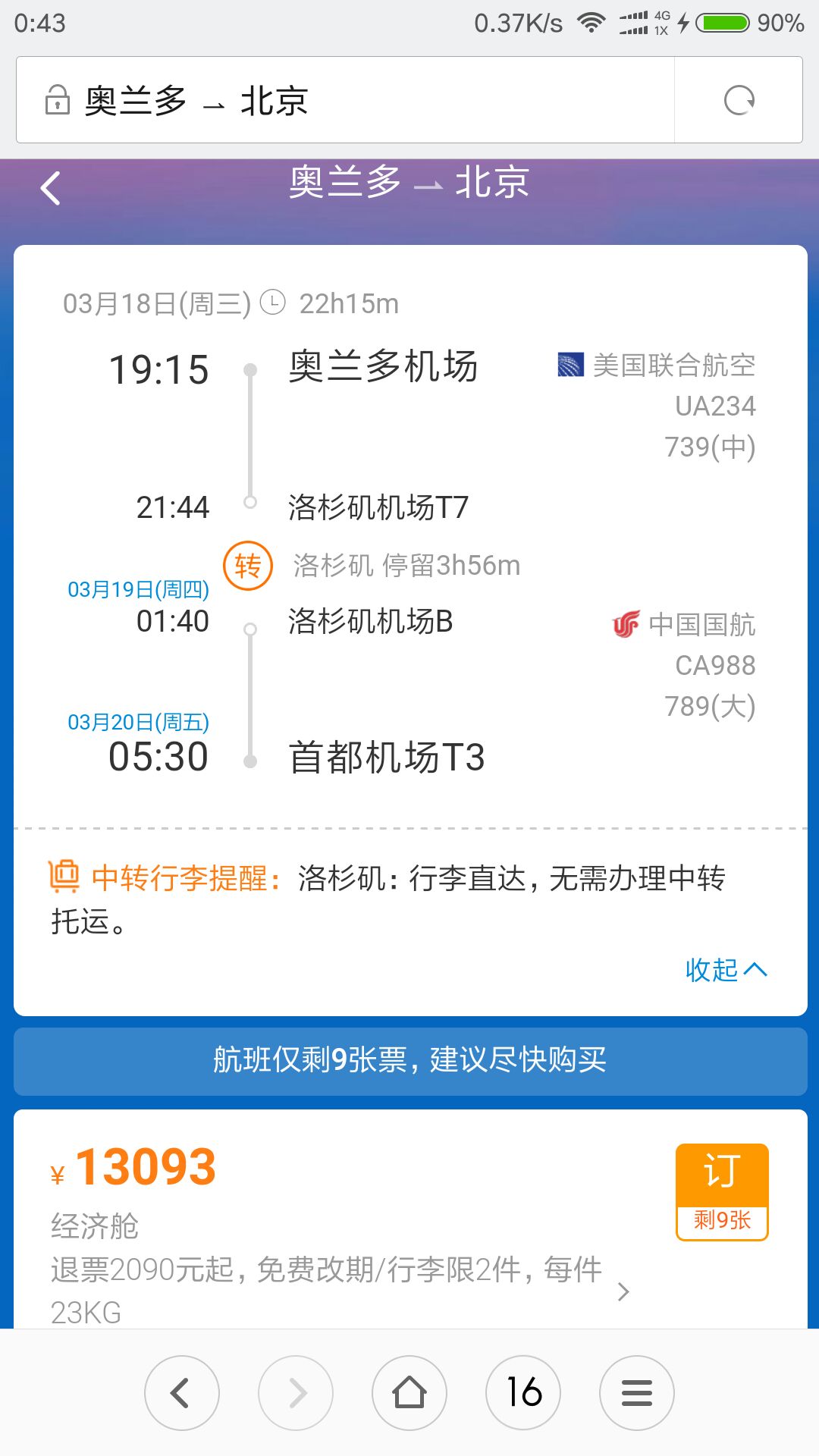819x1456 pixels.
Task: Book the ¥13093 economy ticket with 订
Action: (x=722, y=1192)
